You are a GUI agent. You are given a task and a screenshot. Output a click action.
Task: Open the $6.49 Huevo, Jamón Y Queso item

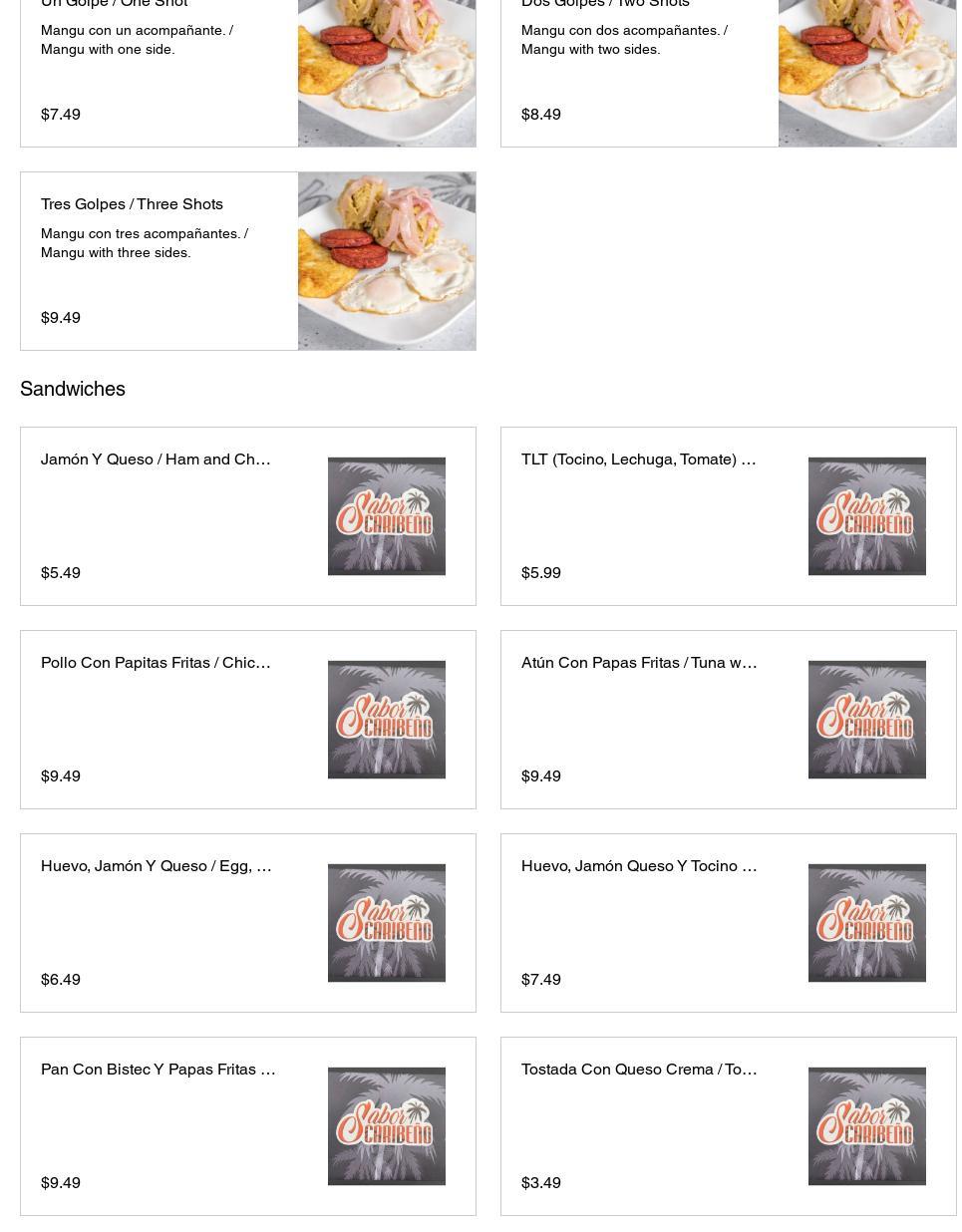coord(247,922)
